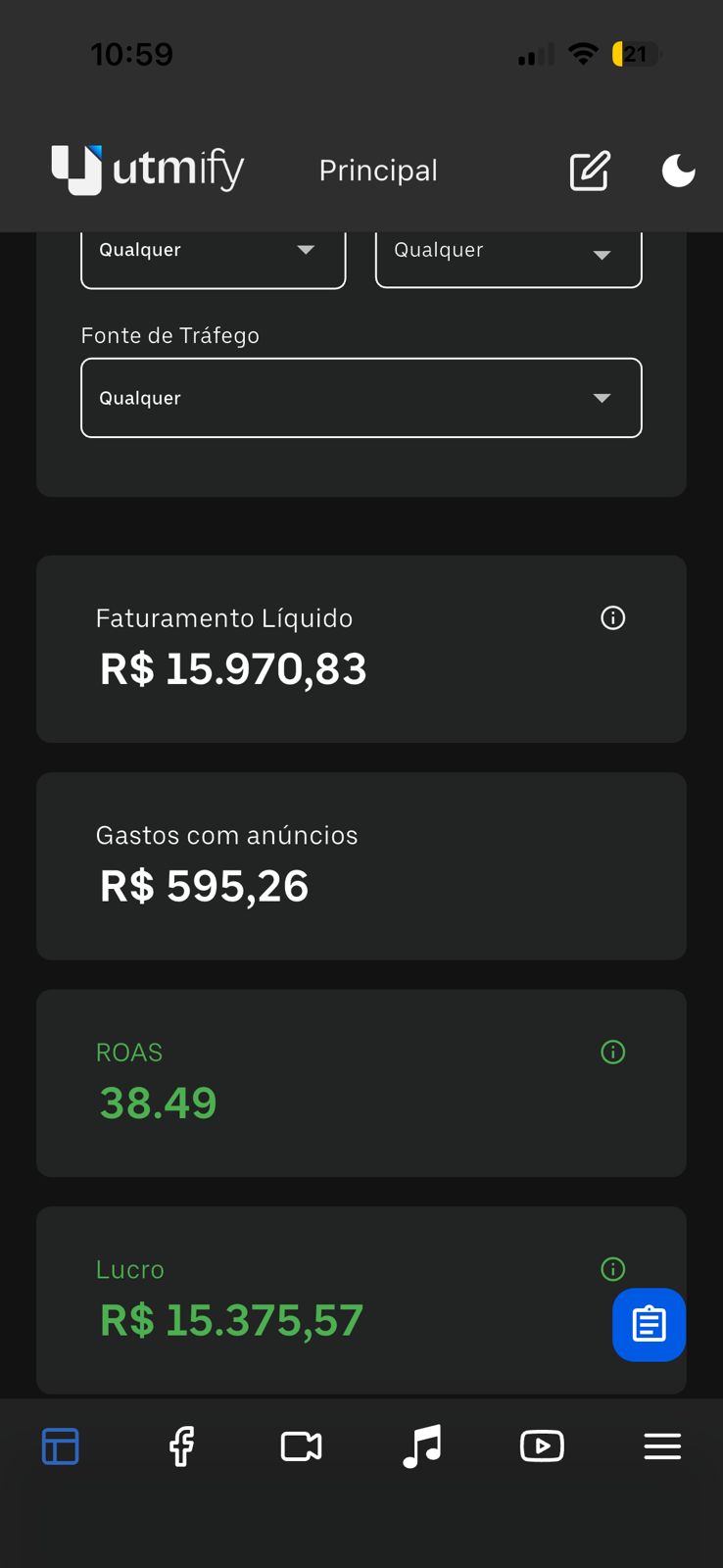Select the Facebook ads source icon

click(180, 1445)
